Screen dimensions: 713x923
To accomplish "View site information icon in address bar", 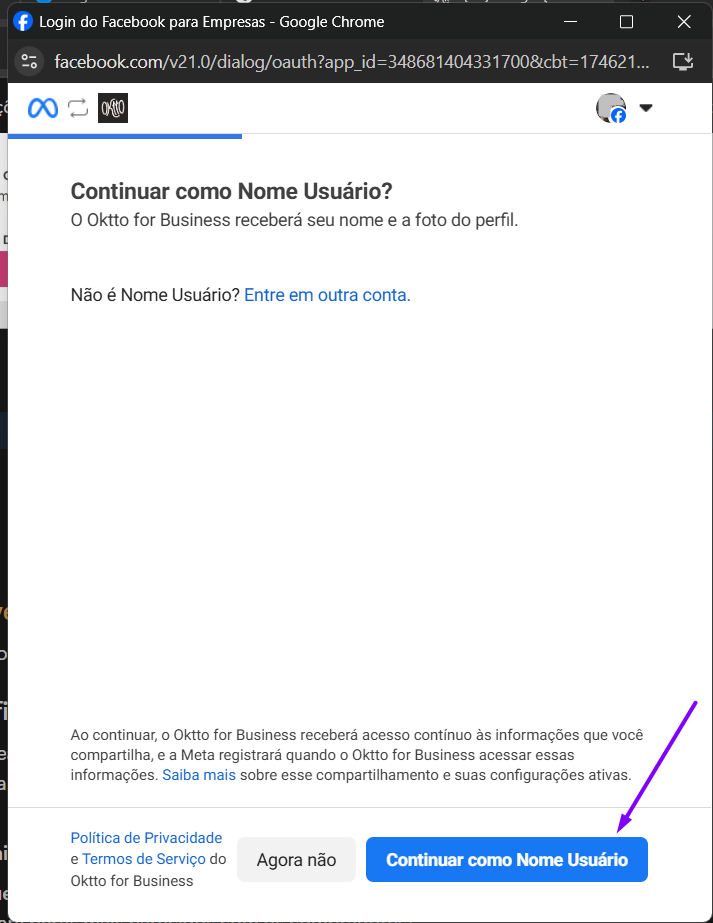I will point(30,61).
